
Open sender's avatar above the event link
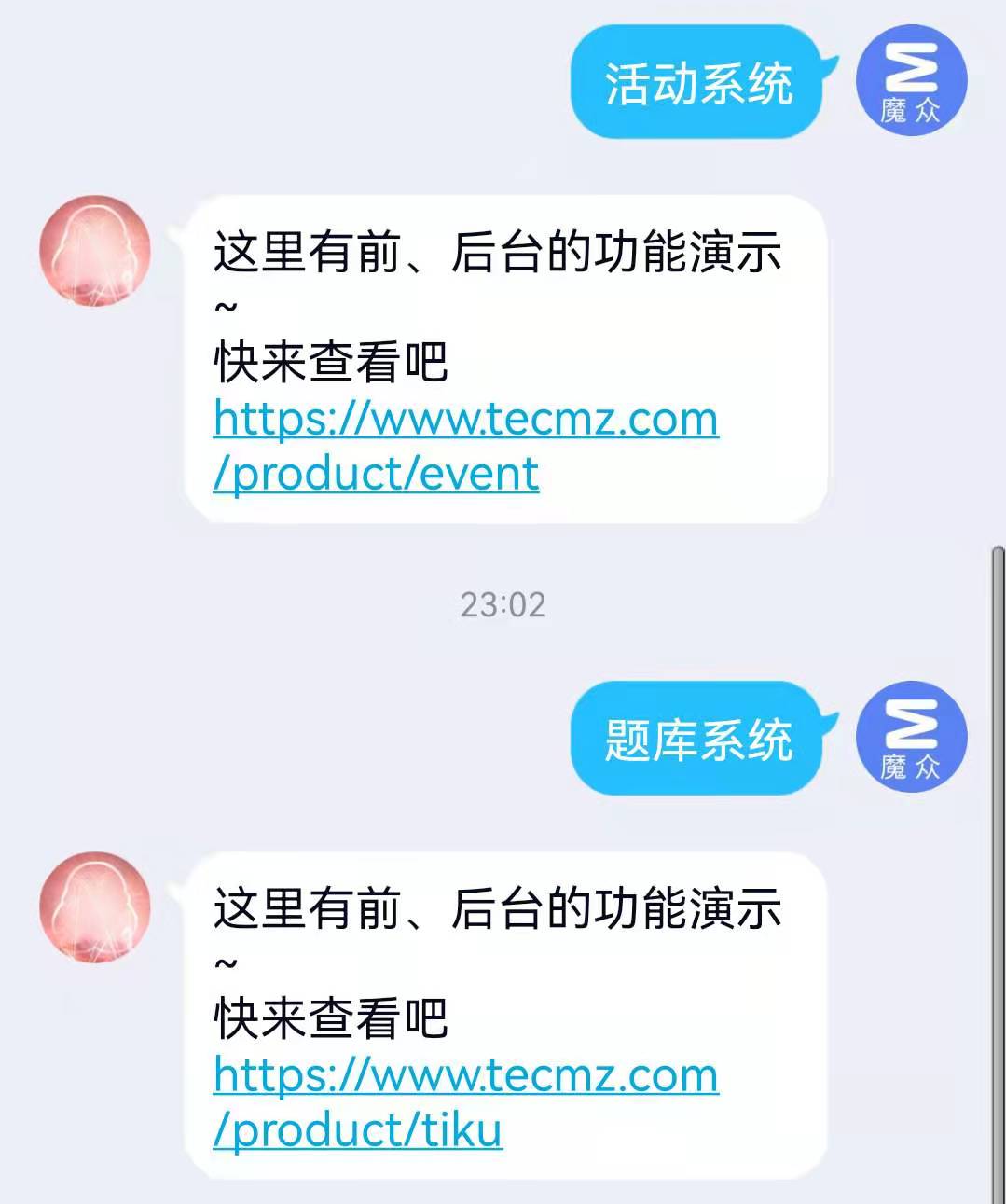(95, 251)
